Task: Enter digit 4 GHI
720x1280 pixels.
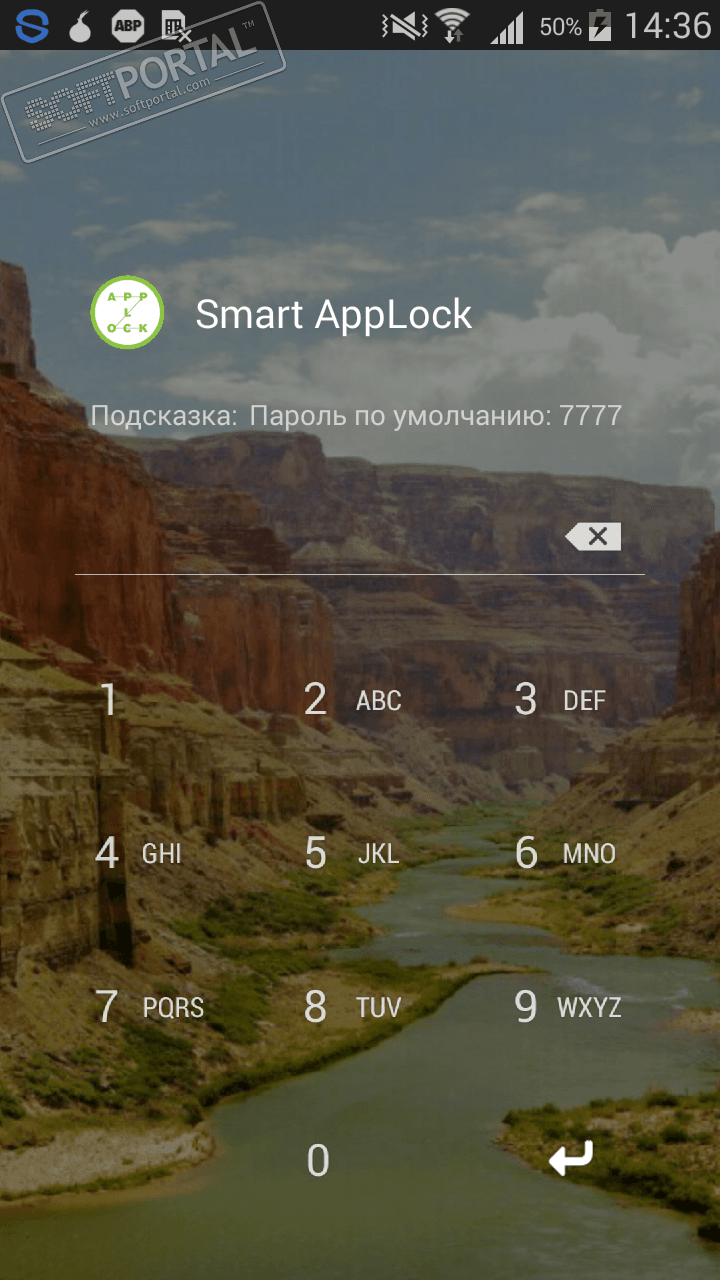Action: click(x=138, y=853)
